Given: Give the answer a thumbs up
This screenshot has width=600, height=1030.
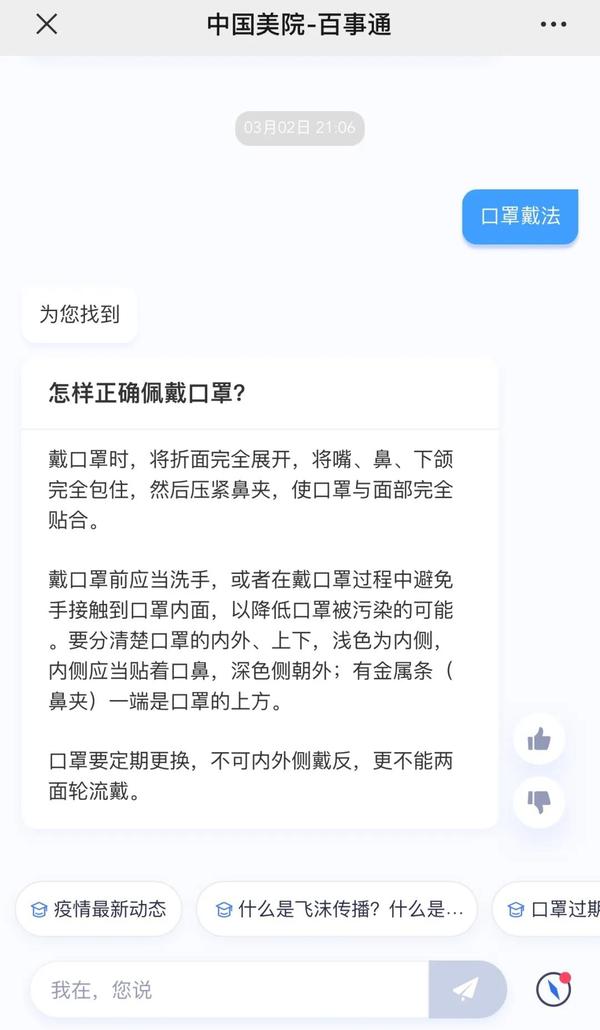Looking at the screenshot, I should coord(539,739).
